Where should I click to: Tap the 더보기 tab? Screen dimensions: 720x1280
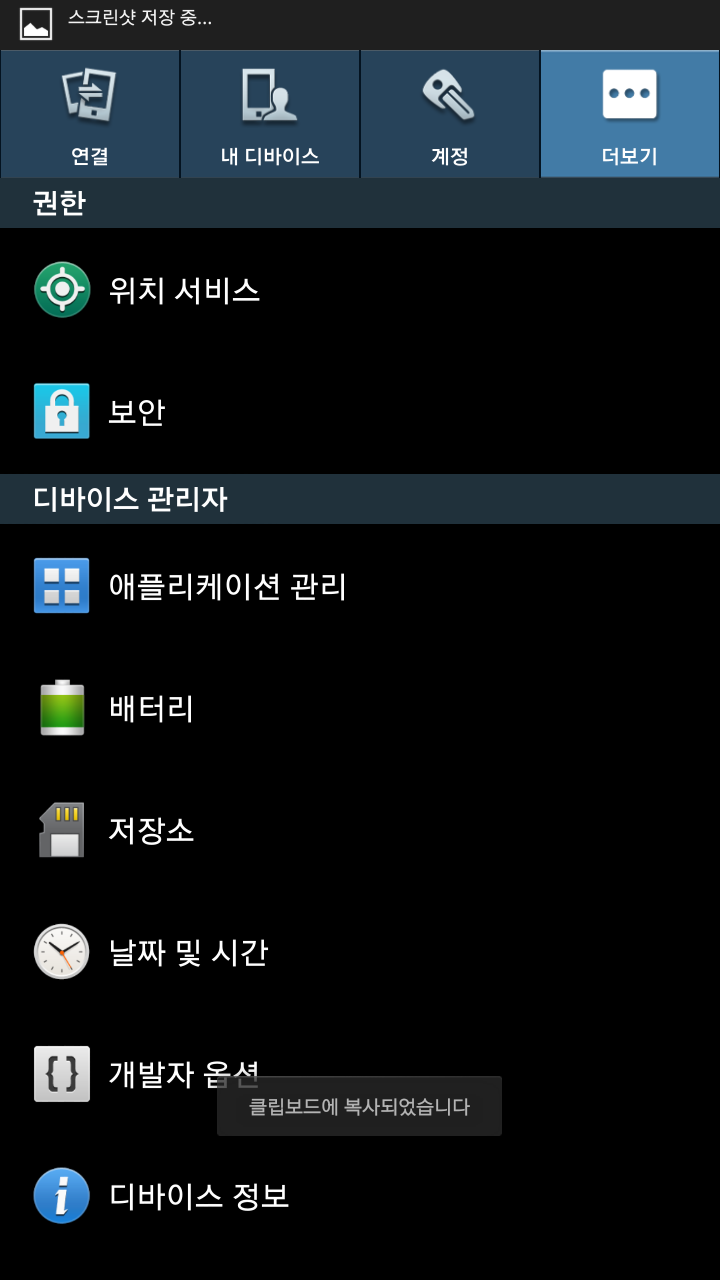pyautogui.click(x=630, y=114)
